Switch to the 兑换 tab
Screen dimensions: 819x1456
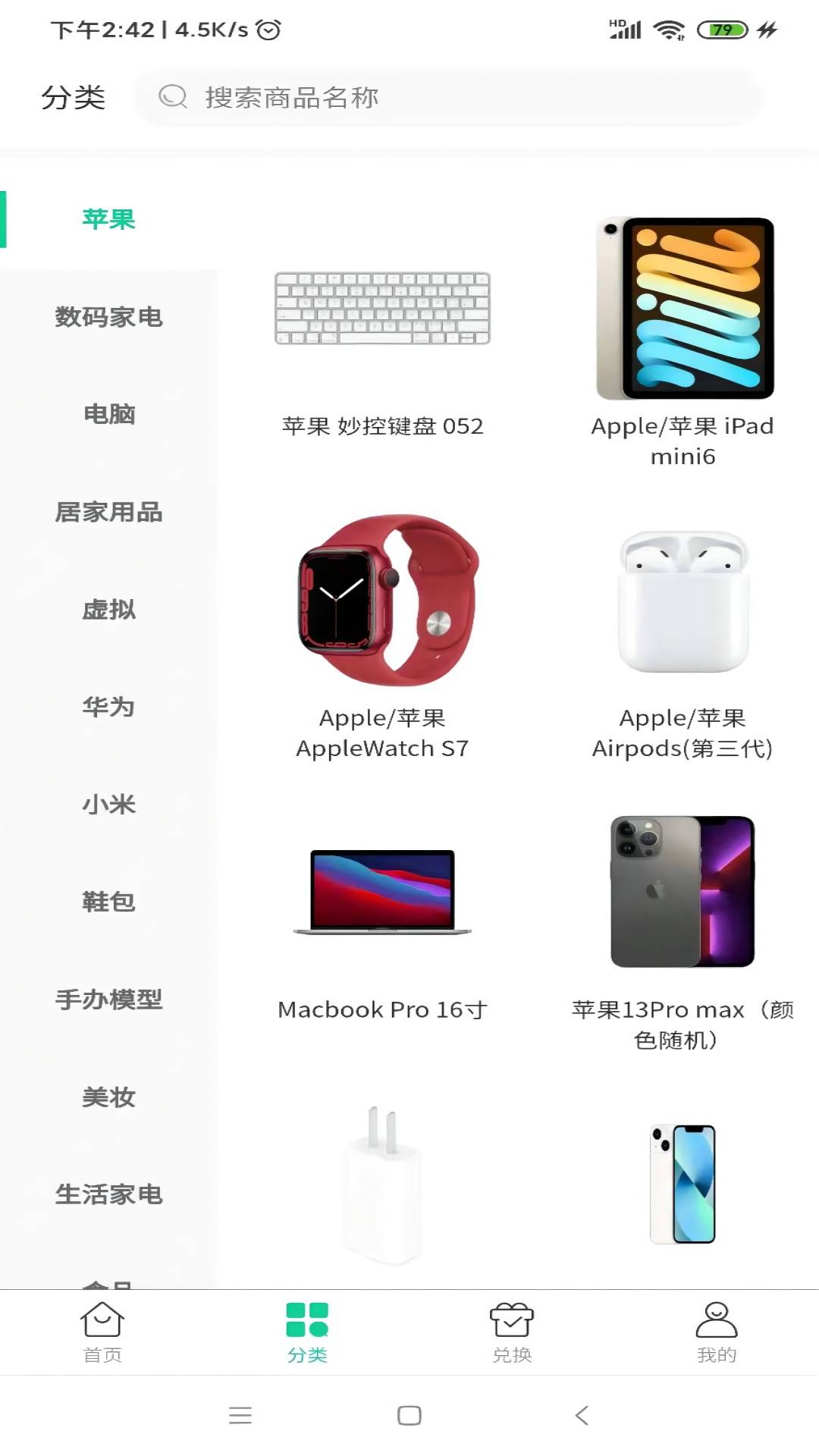pos(512,1332)
